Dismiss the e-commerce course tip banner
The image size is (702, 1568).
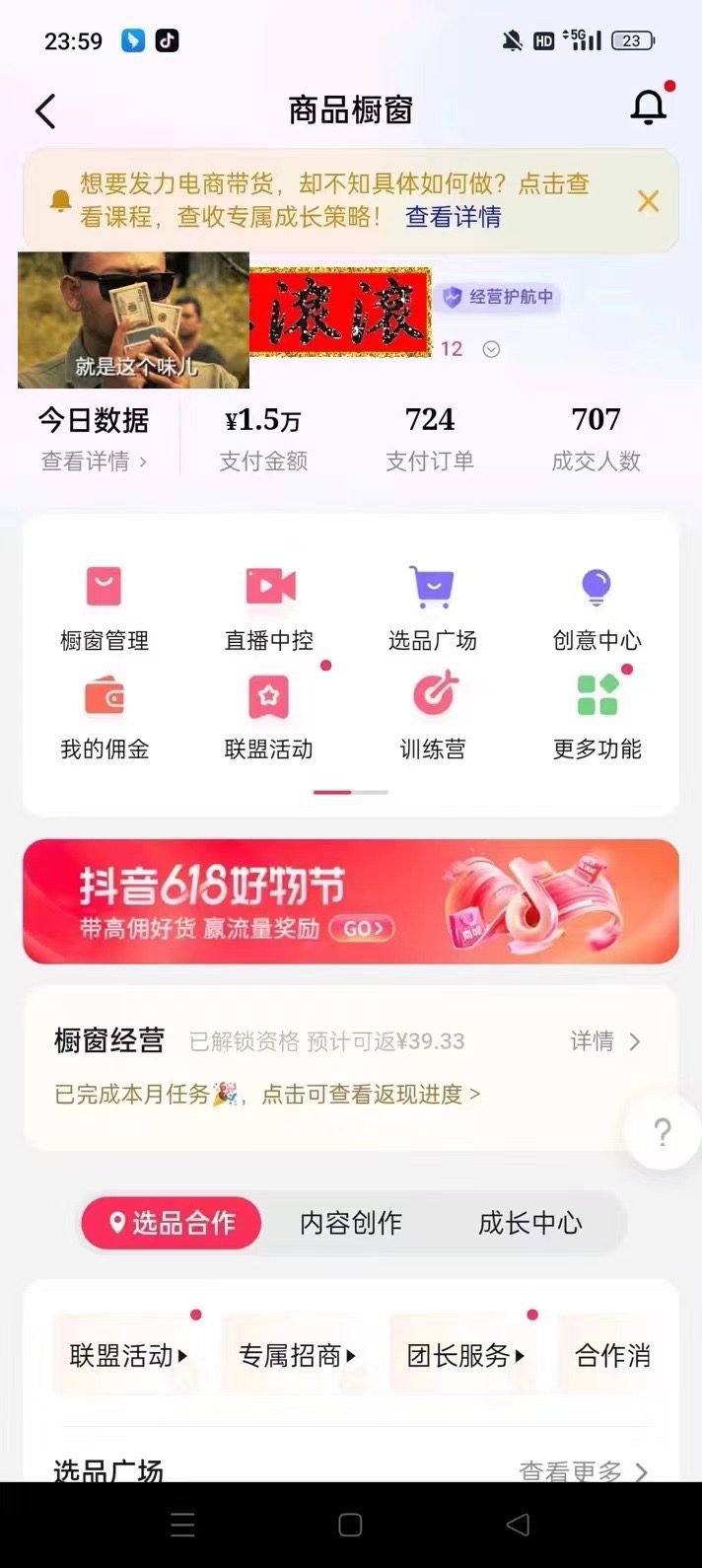[x=648, y=201]
